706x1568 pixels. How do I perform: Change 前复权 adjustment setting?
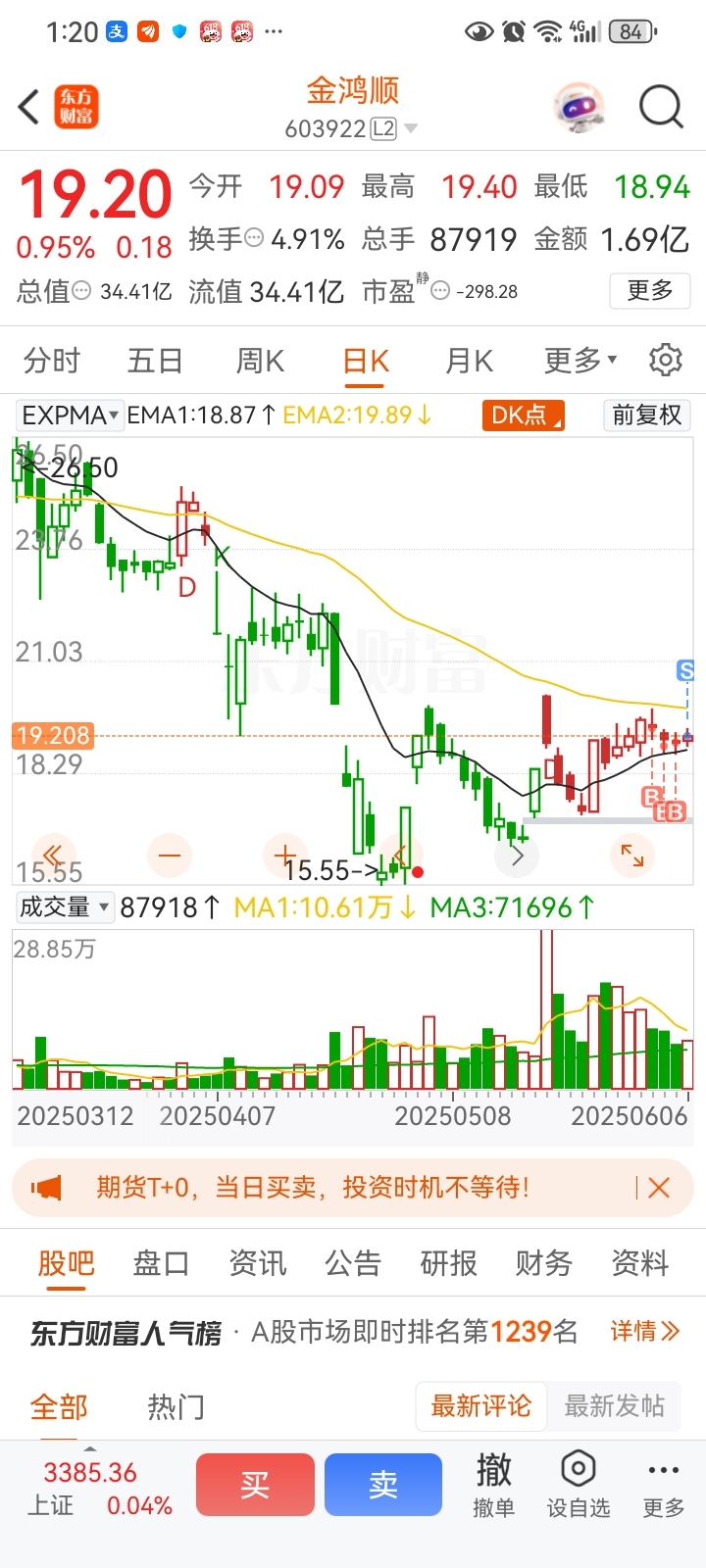pyautogui.click(x=647, y=416)
